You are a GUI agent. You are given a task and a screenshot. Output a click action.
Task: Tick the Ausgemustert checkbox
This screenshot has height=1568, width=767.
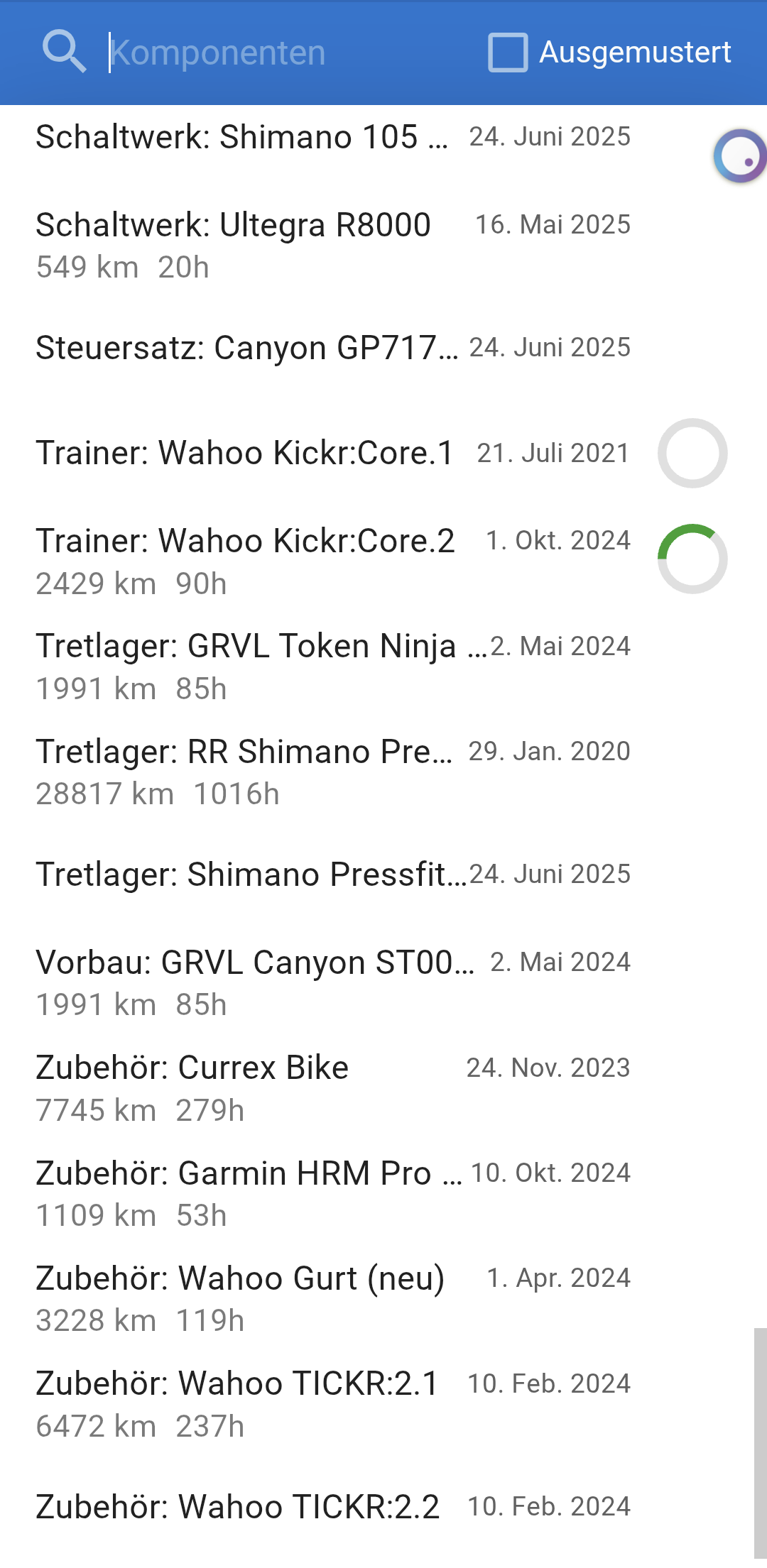coord(508,53)
